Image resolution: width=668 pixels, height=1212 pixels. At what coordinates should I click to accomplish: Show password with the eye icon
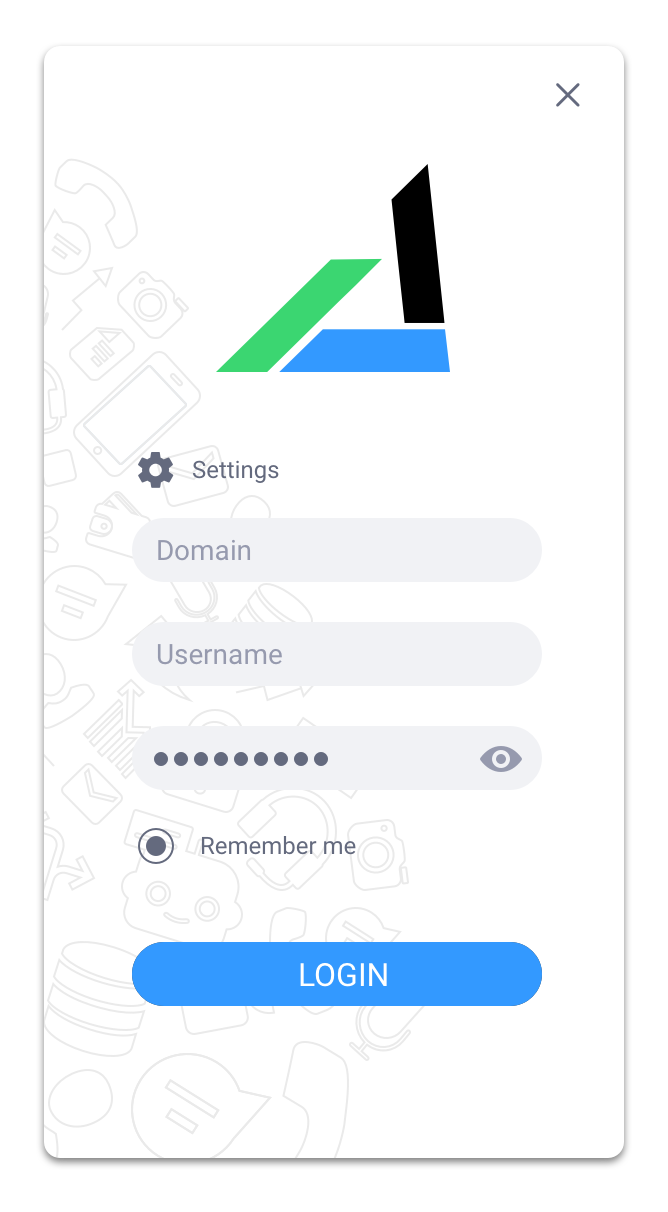click(x=500, y=759)
